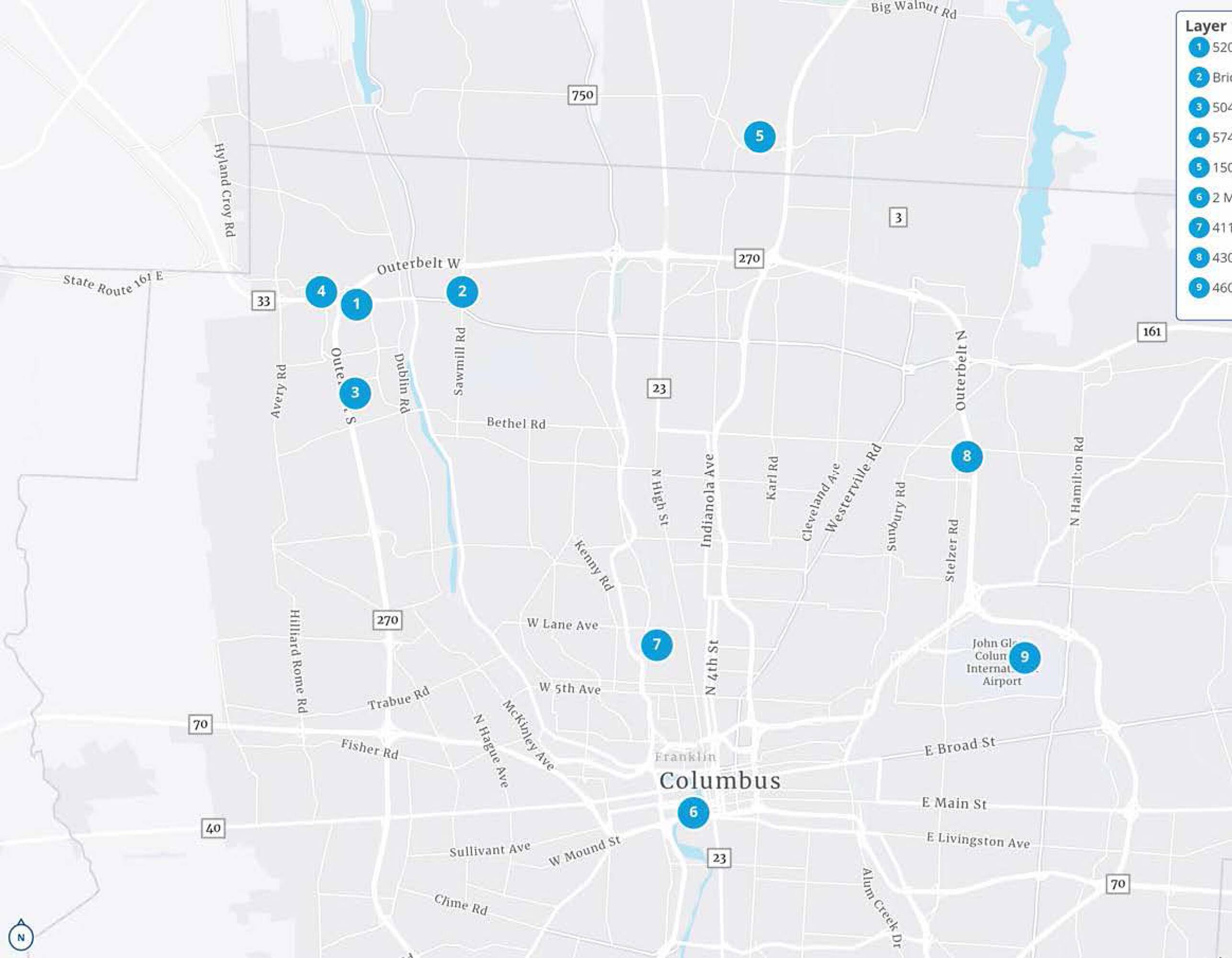The width and height of the screenshot is (1232, 958).
Task: Open map marker 9 at the airport
Action: point(1025,657)
